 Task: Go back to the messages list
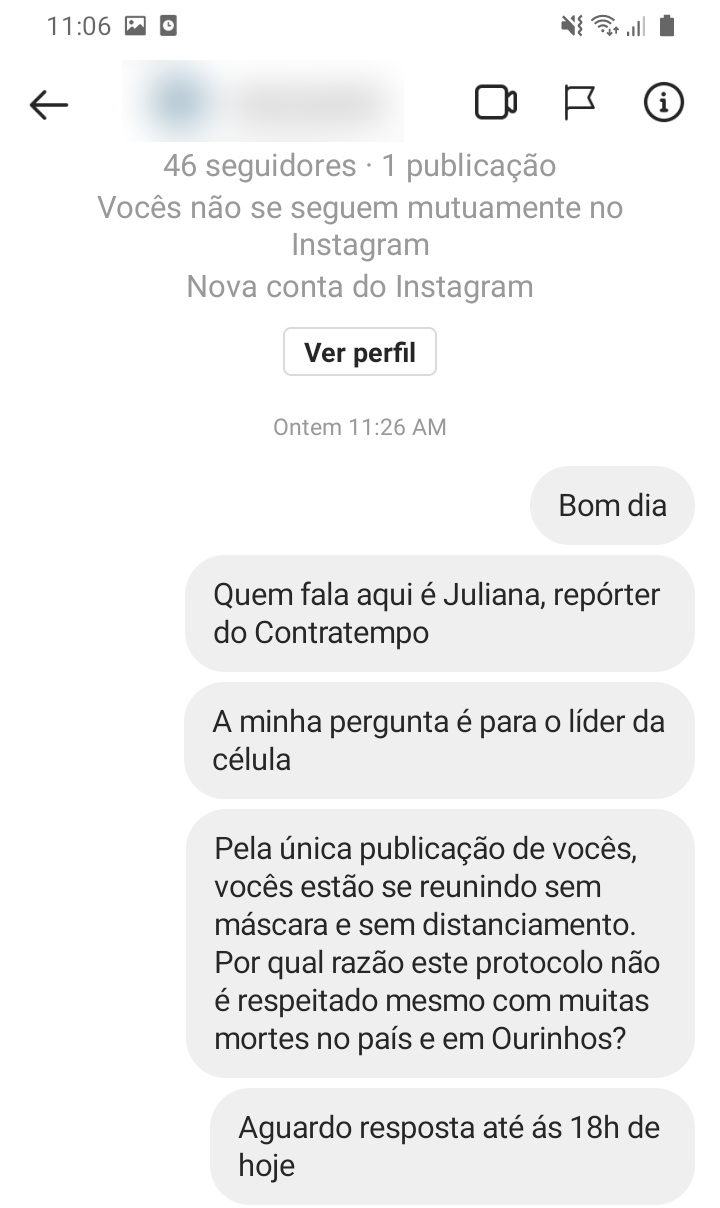click(48, 104)
